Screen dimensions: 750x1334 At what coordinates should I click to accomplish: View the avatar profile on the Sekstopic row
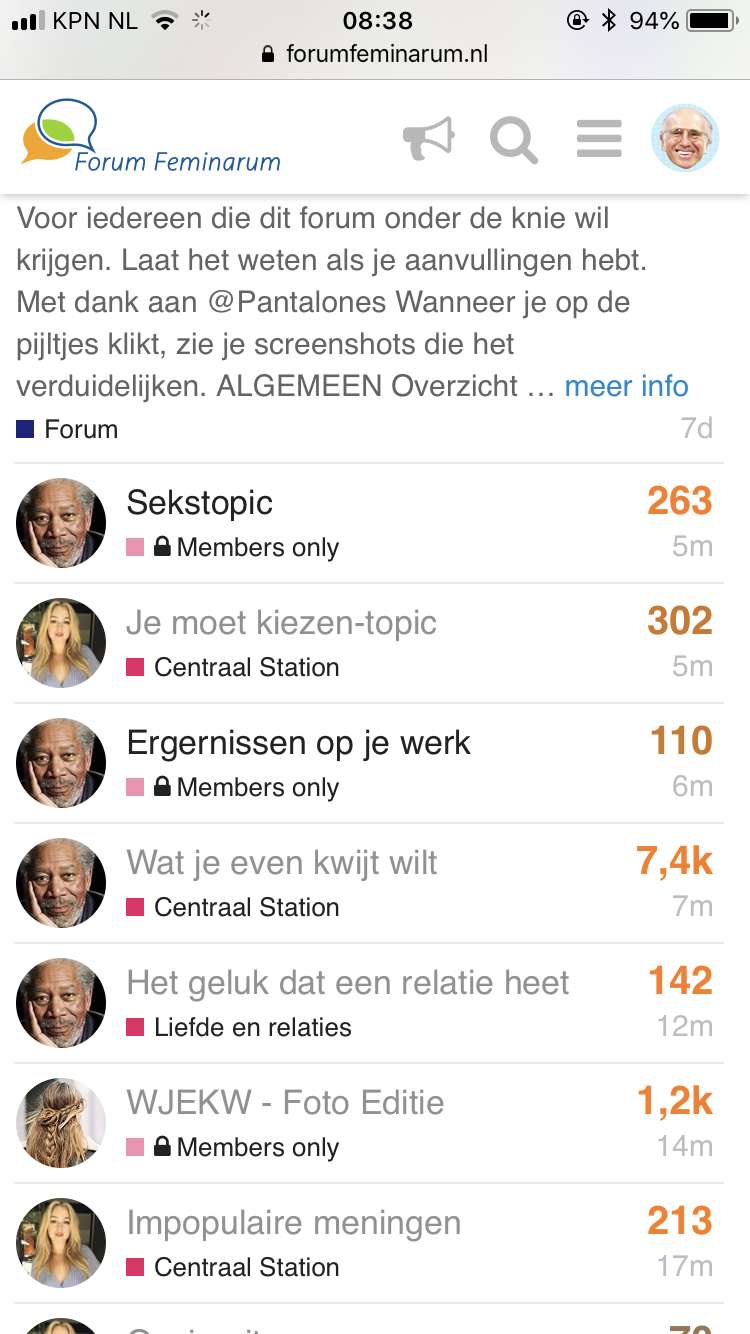61,523
